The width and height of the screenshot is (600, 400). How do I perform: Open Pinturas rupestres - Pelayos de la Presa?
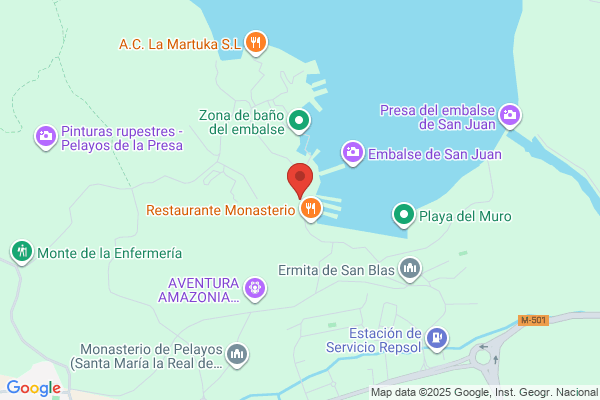click(46, 137)
